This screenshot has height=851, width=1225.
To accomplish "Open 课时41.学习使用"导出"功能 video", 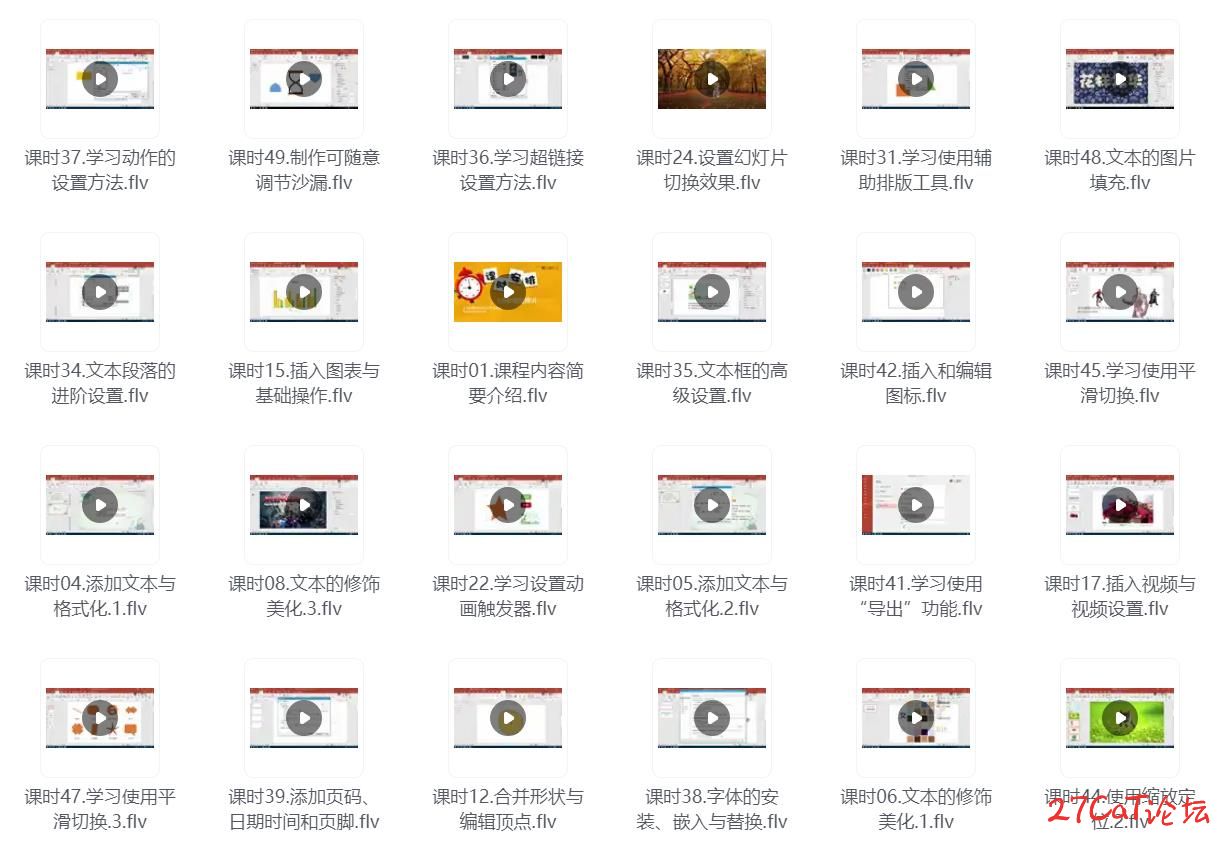I will (916, 505).
